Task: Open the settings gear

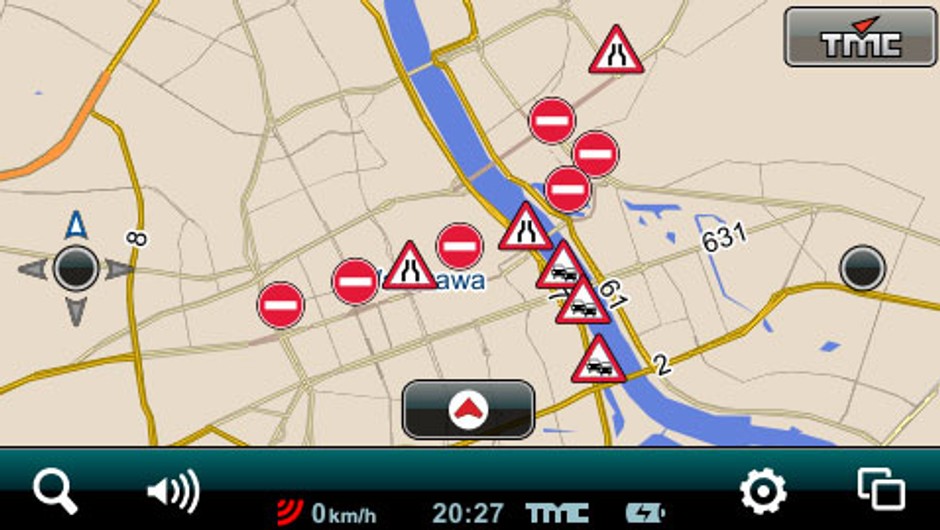Action: click(x=763, y=492)
